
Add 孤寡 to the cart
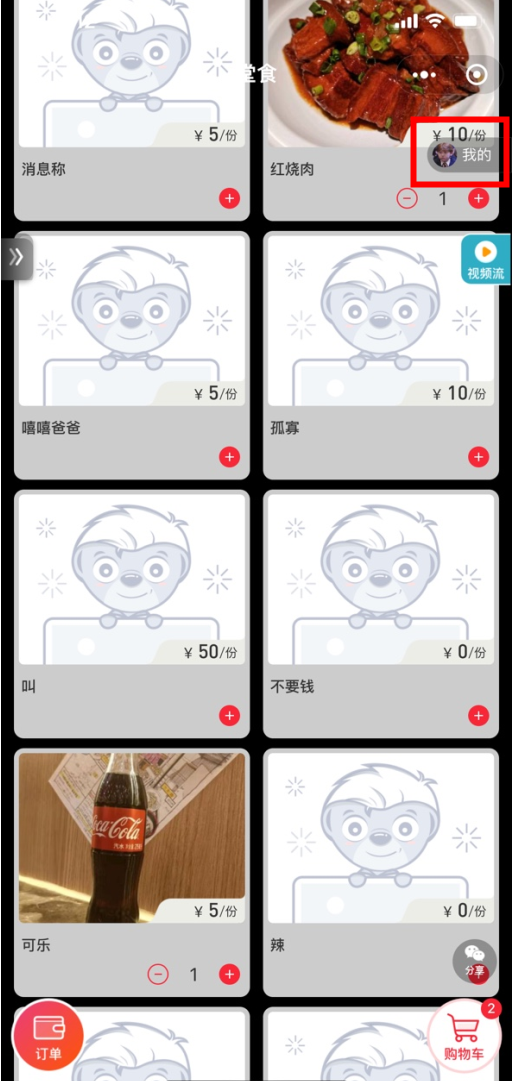pyautogui.click(x=479, y=457)
